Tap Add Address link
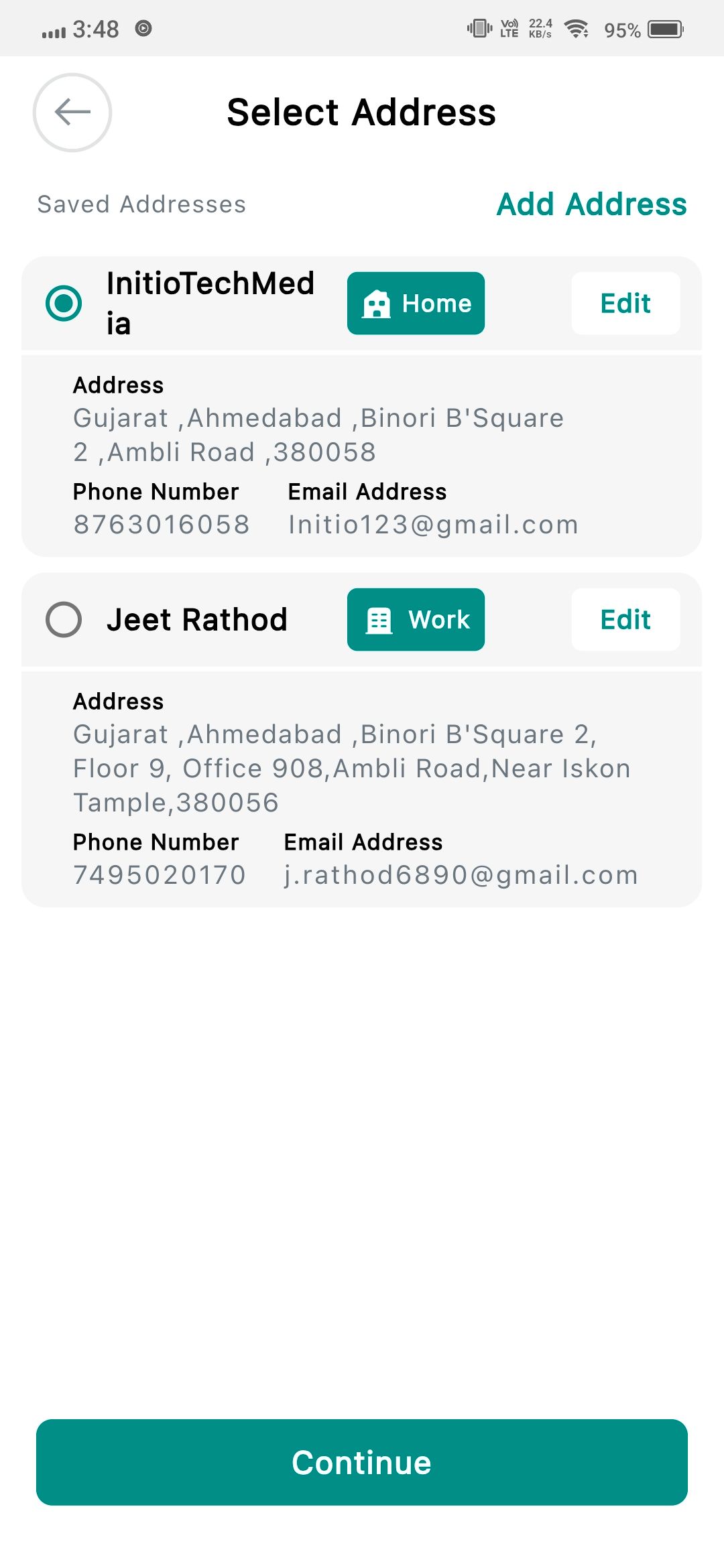 click(591, 204)
